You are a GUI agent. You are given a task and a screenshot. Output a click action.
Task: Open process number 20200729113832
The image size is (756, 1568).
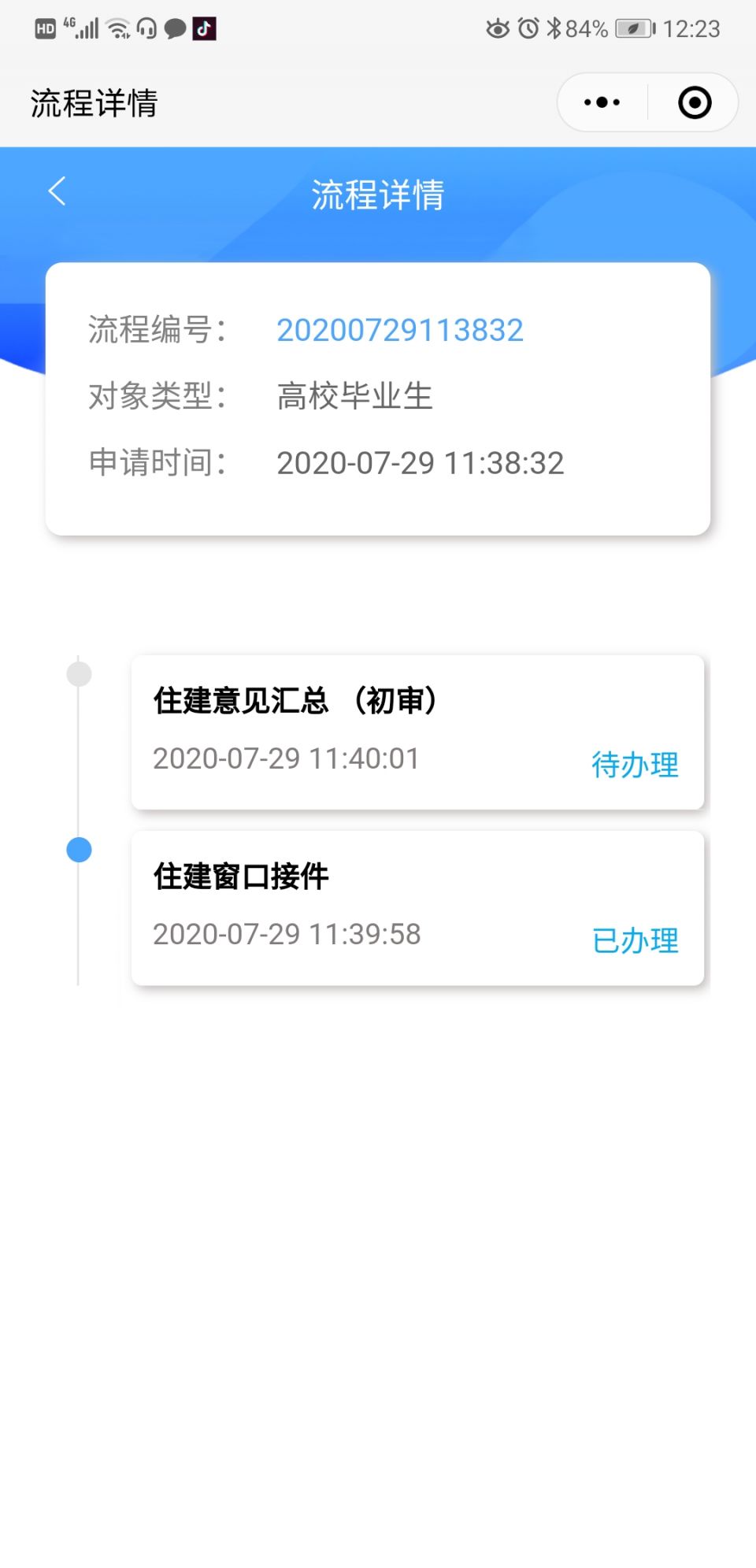(400, 330)
